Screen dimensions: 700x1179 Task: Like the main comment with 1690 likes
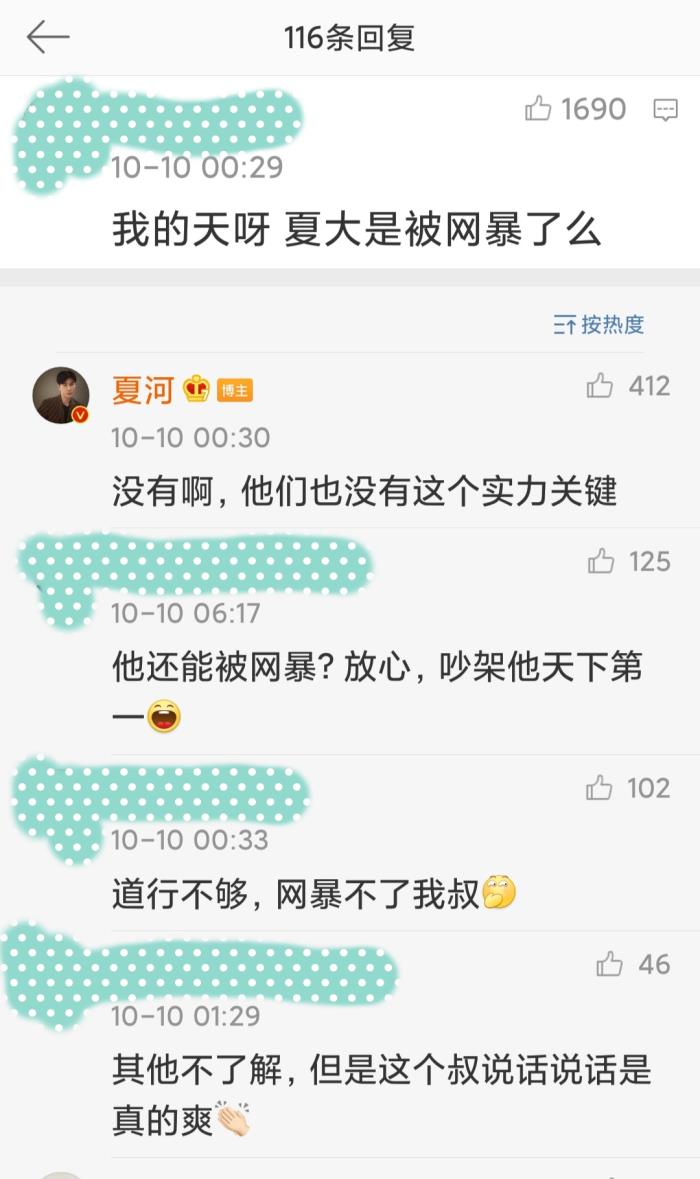[x=539, y=109]
